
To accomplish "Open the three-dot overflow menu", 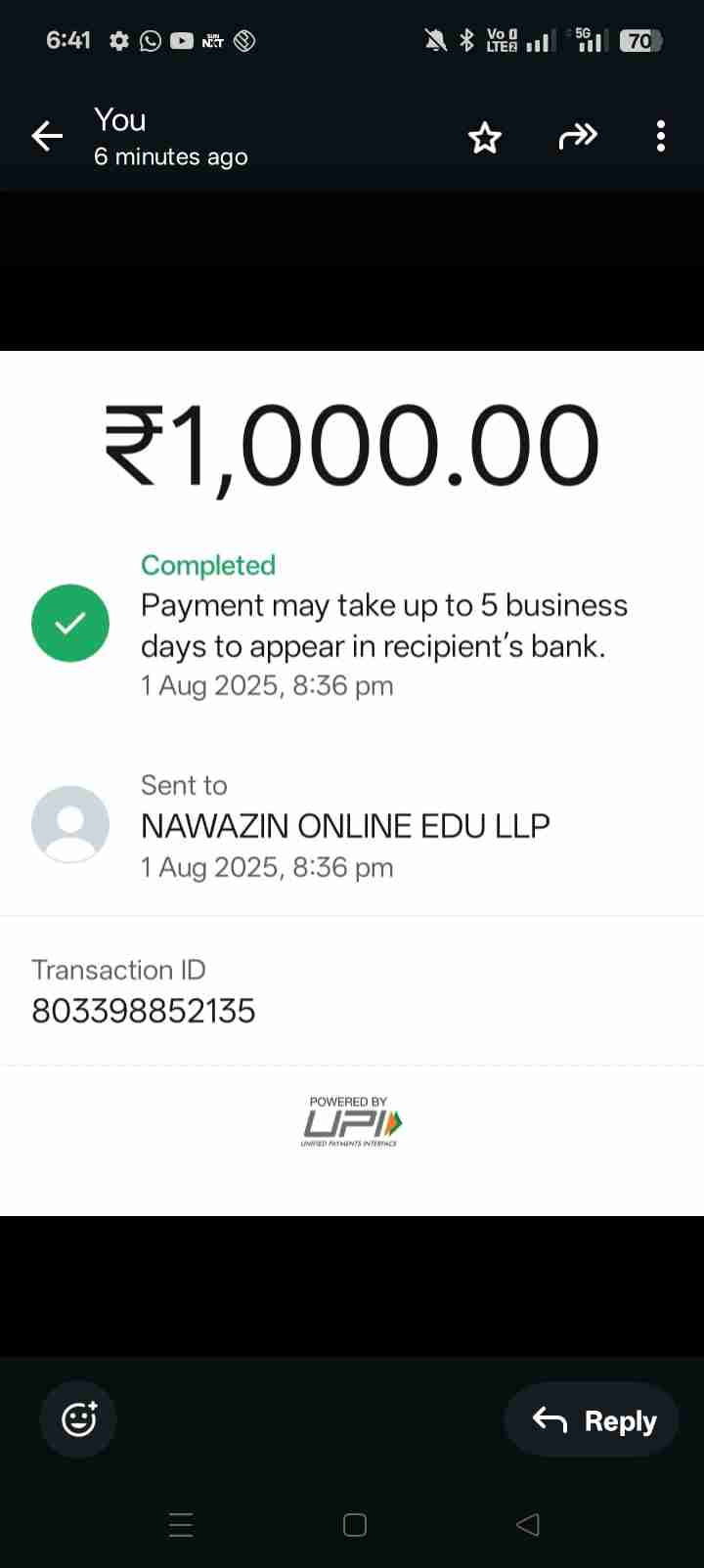I will coord(661,136).
